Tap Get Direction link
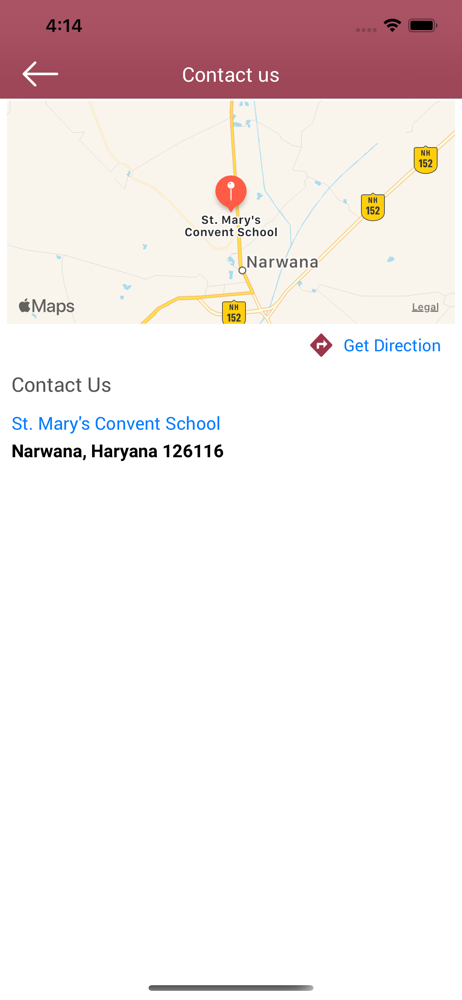The height and width of the screenshot is (1000, 462). click(x=392, y=346)
